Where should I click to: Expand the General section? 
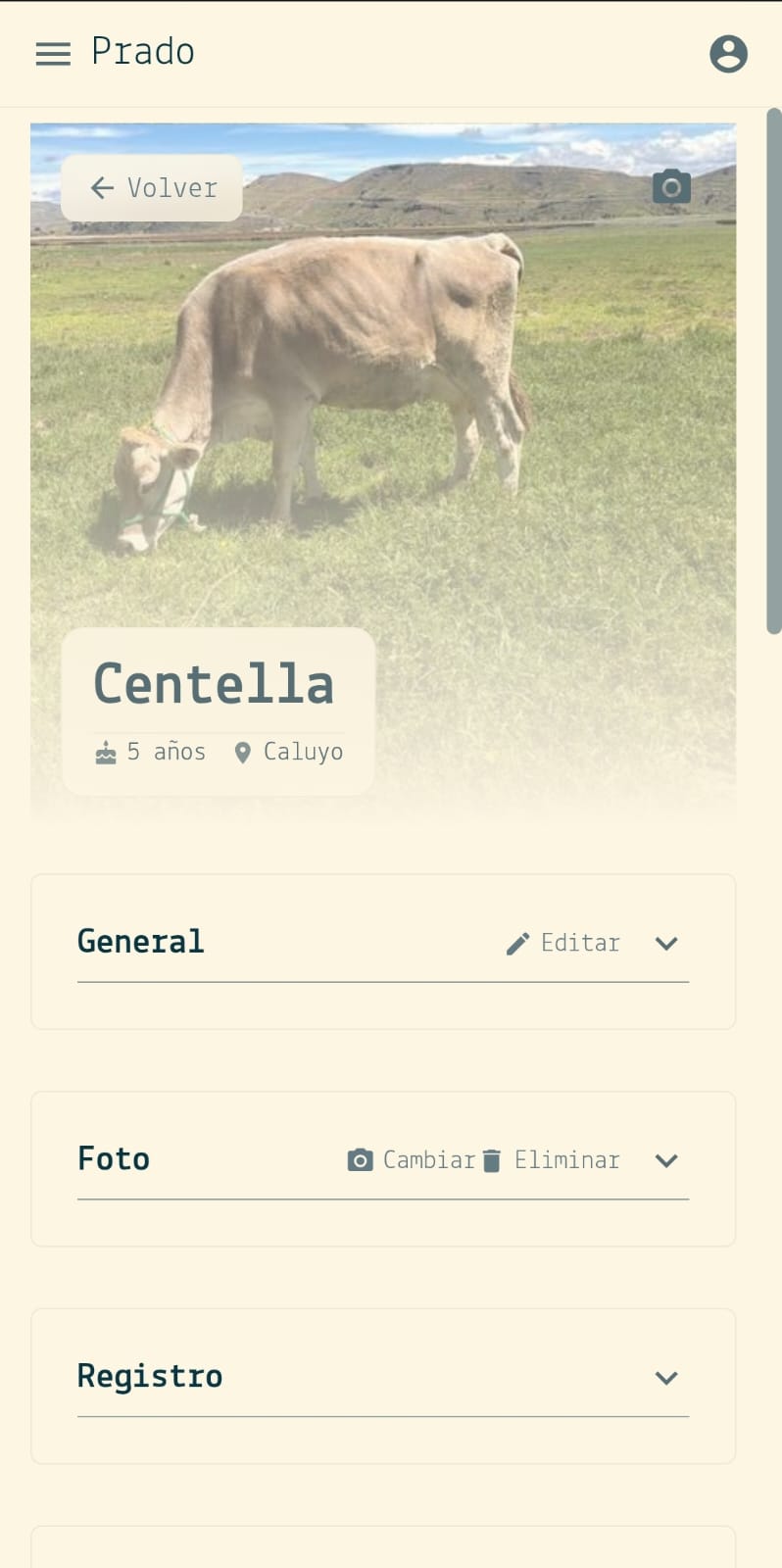pos(666,944)
